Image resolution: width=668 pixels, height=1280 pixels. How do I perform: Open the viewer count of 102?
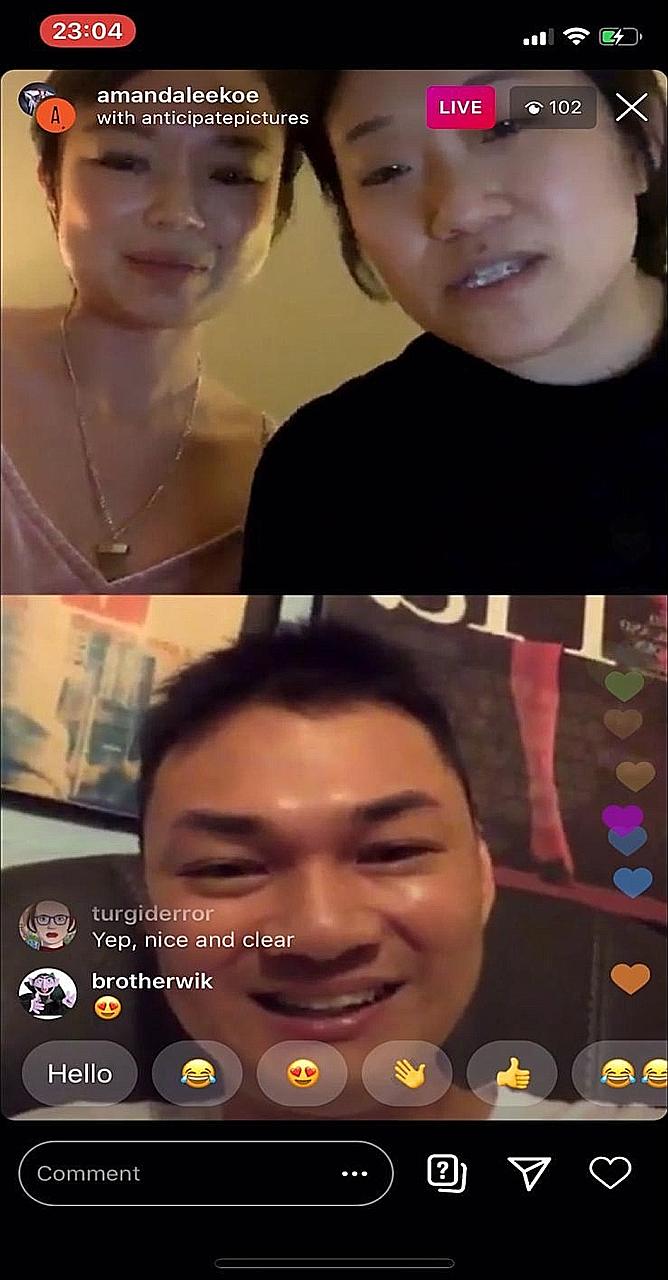(553, 107)
